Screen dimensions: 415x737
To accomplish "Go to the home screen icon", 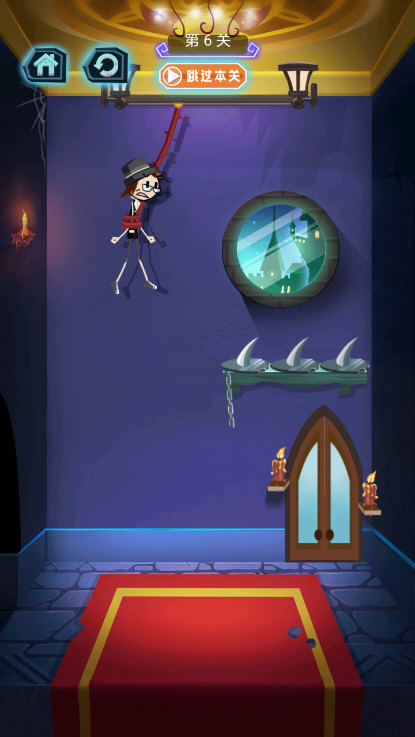I will click(45, 66).
